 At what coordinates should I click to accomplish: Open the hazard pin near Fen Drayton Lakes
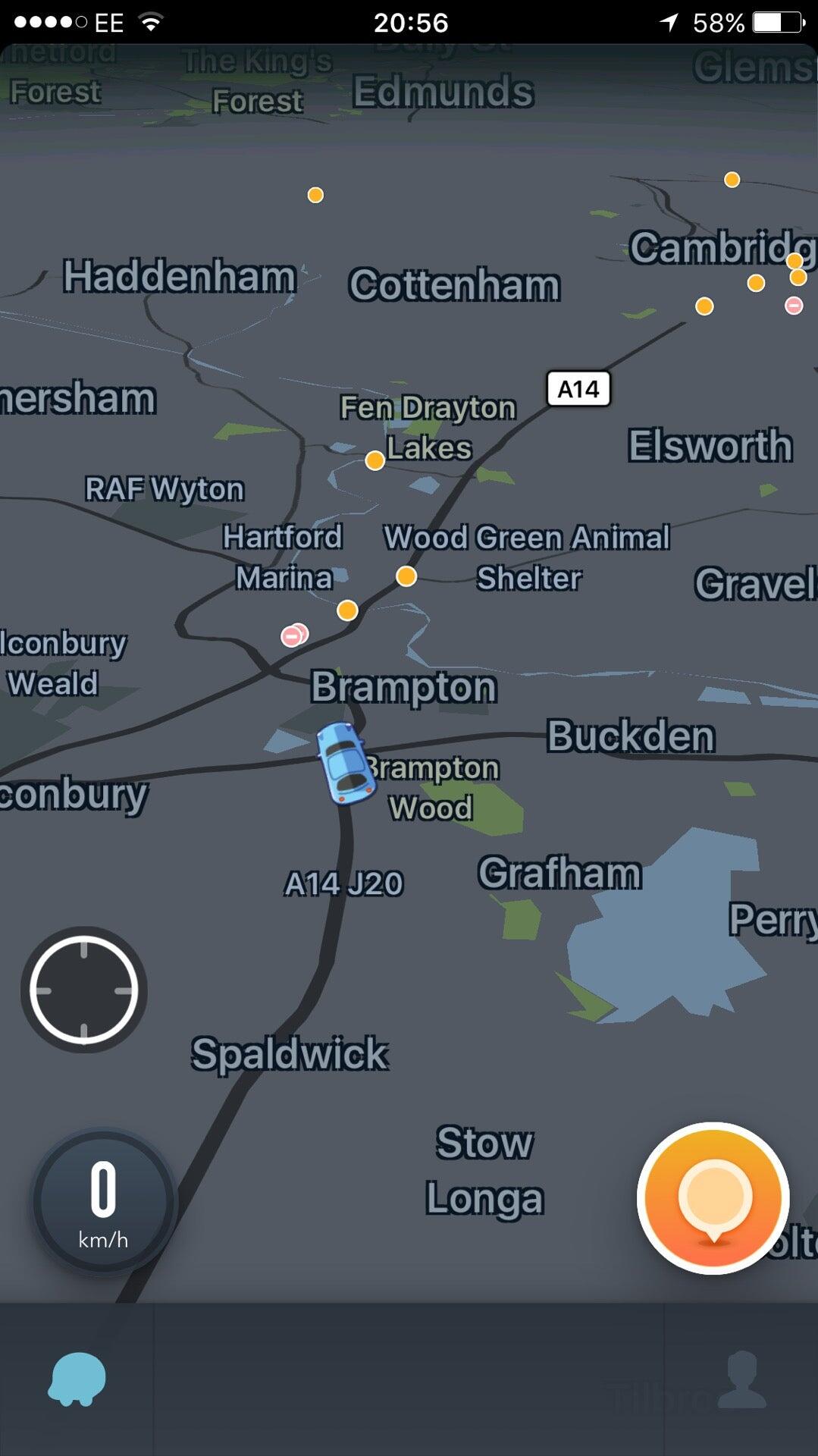[x=375, y=460]
